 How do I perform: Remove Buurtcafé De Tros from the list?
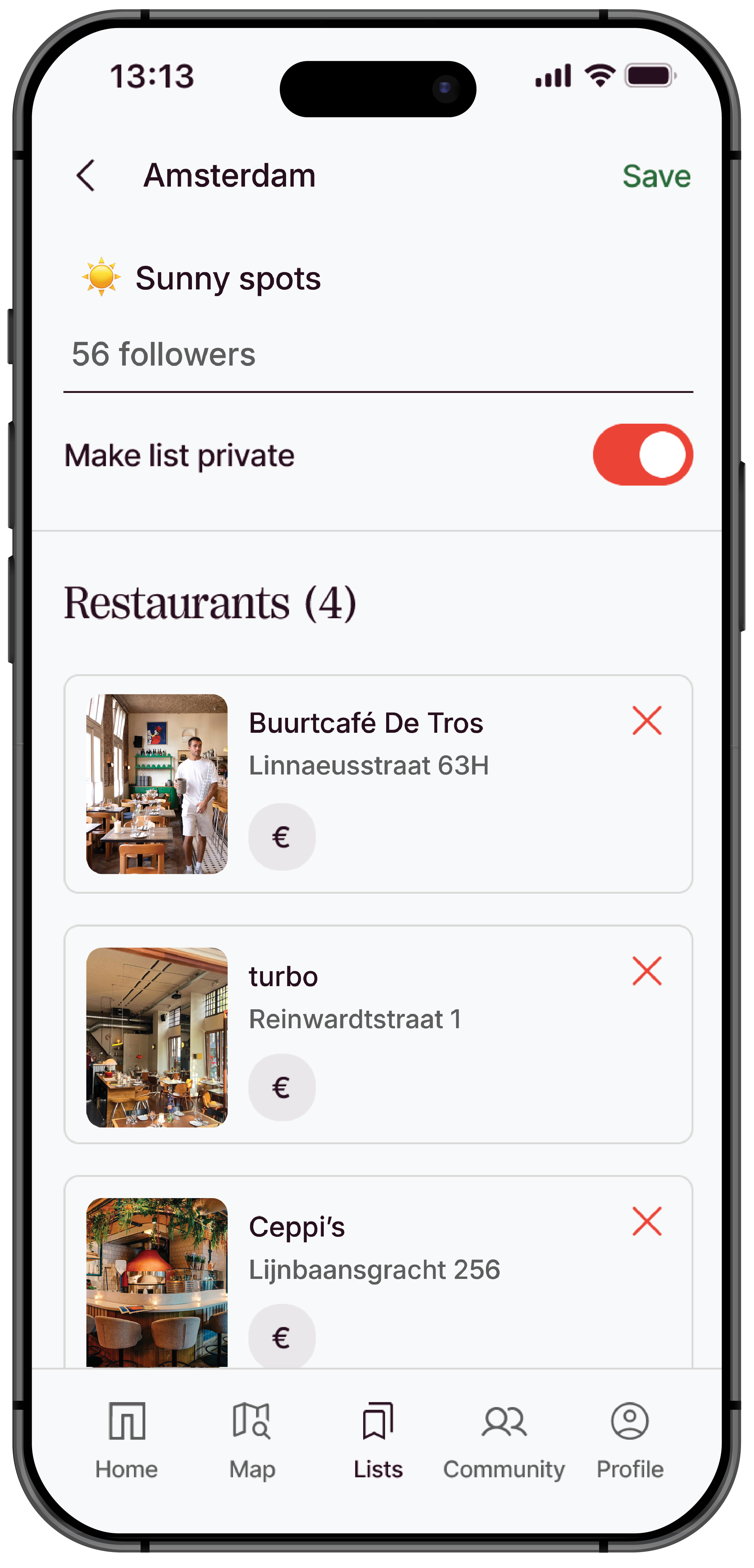(646, 721)
